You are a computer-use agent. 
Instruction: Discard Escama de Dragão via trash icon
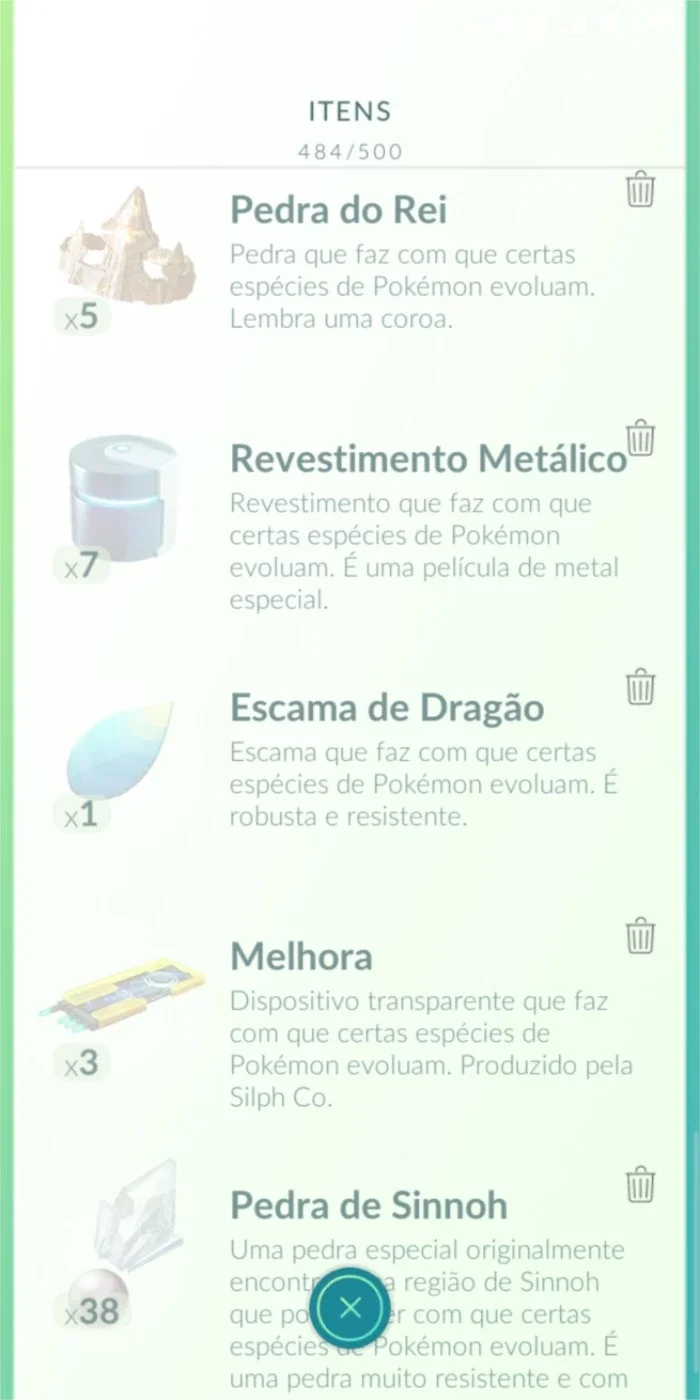[x=640, y=687]
